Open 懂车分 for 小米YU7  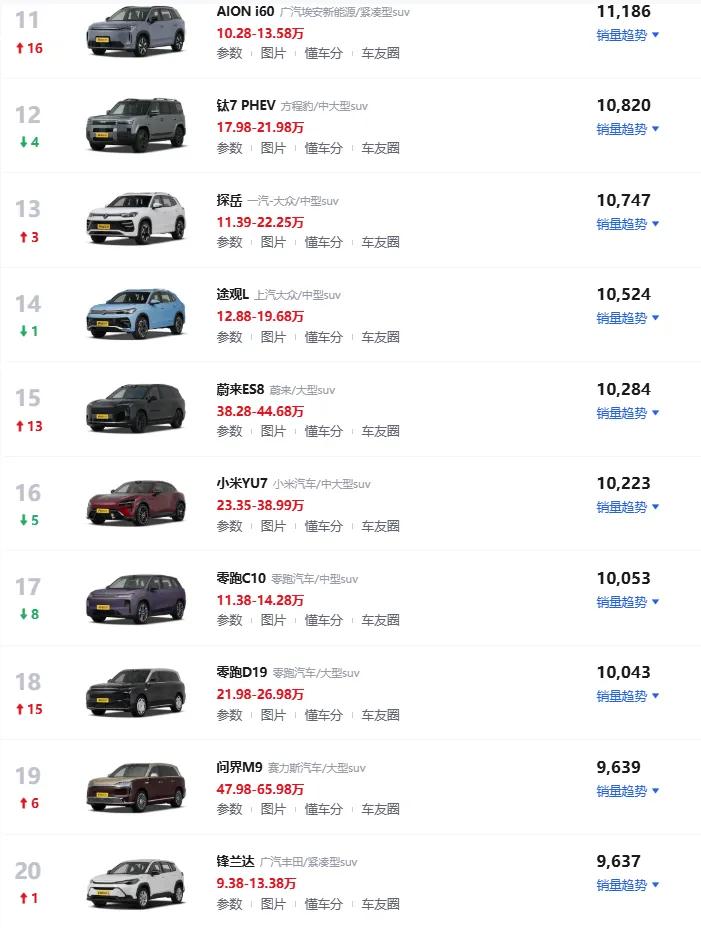tap(323, 526)
